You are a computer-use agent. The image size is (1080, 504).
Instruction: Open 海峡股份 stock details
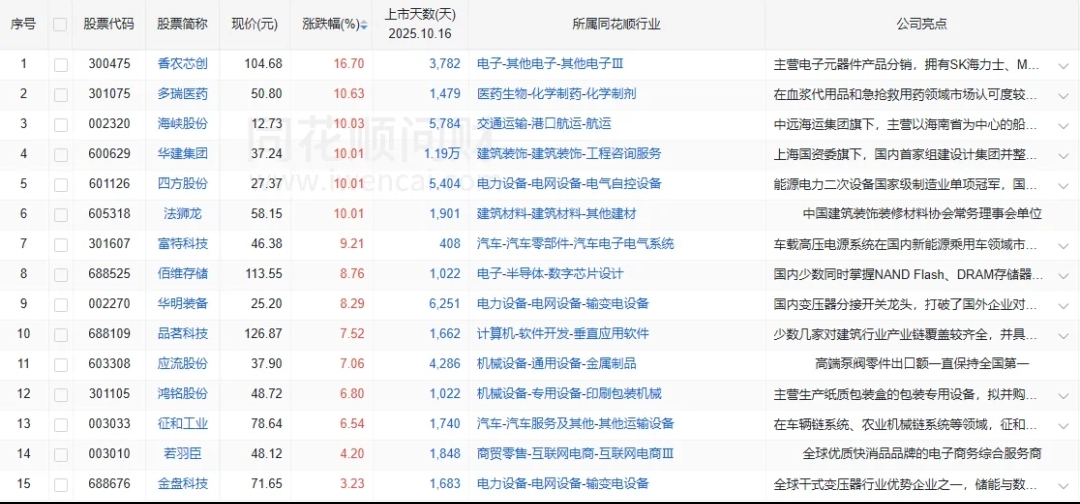[x=183, y=124]
